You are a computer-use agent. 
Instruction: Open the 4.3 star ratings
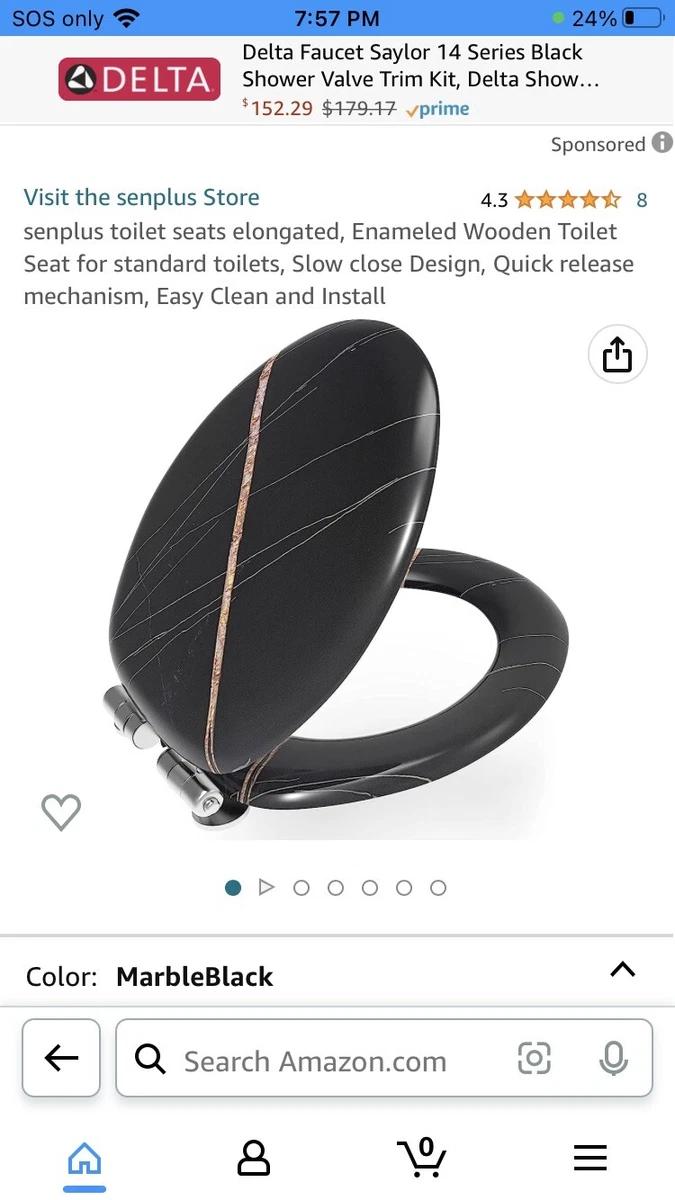[564, 199]
